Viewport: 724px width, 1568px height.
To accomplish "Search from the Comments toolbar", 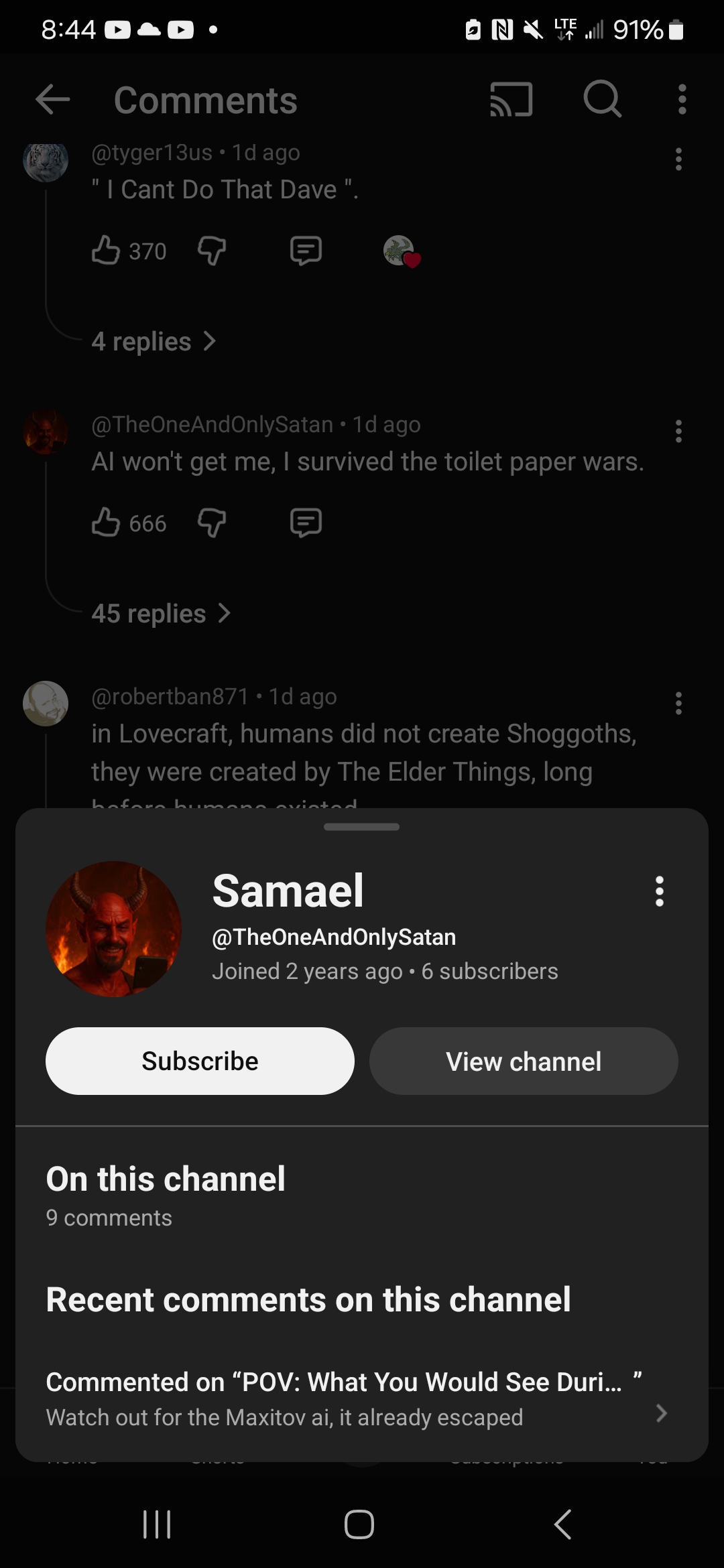I will click(602, 100).
